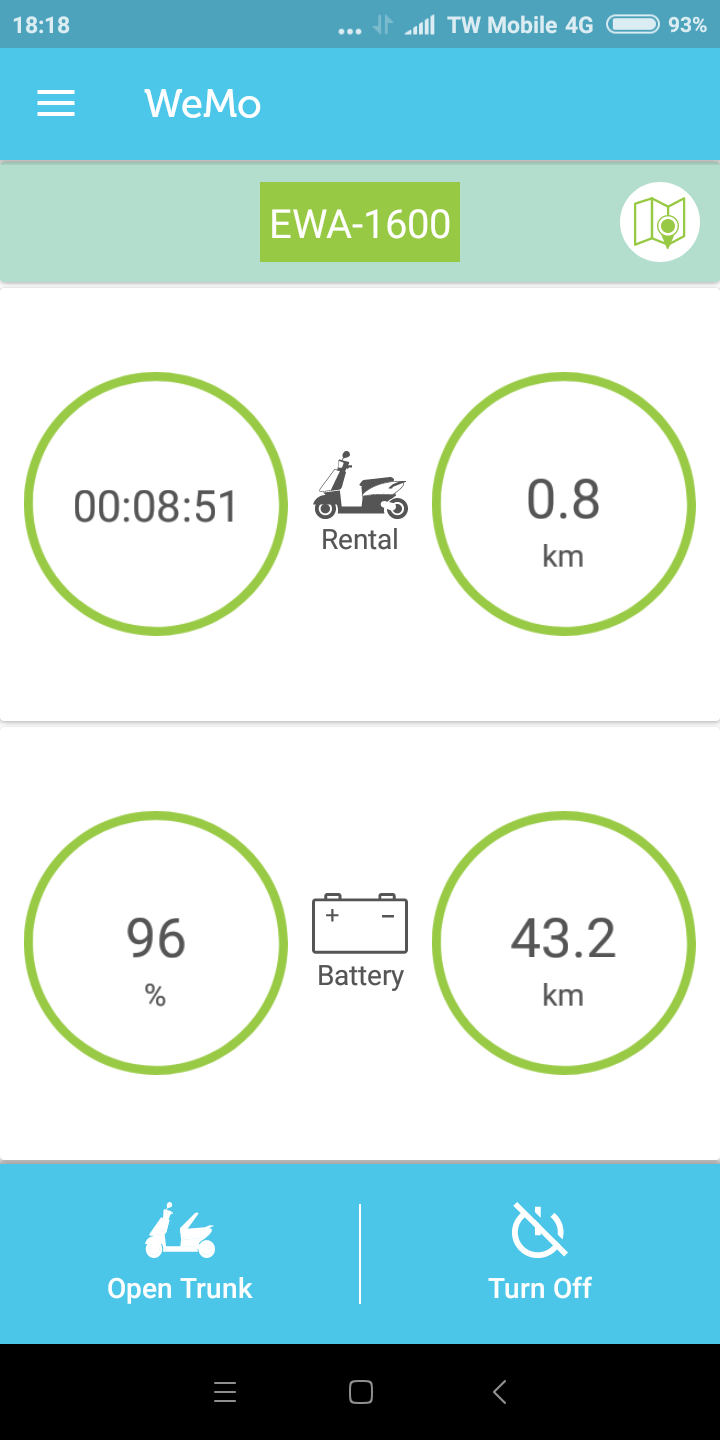
Task: Open the hamburger navigation drawer
Action: click(x=56, y=104)
